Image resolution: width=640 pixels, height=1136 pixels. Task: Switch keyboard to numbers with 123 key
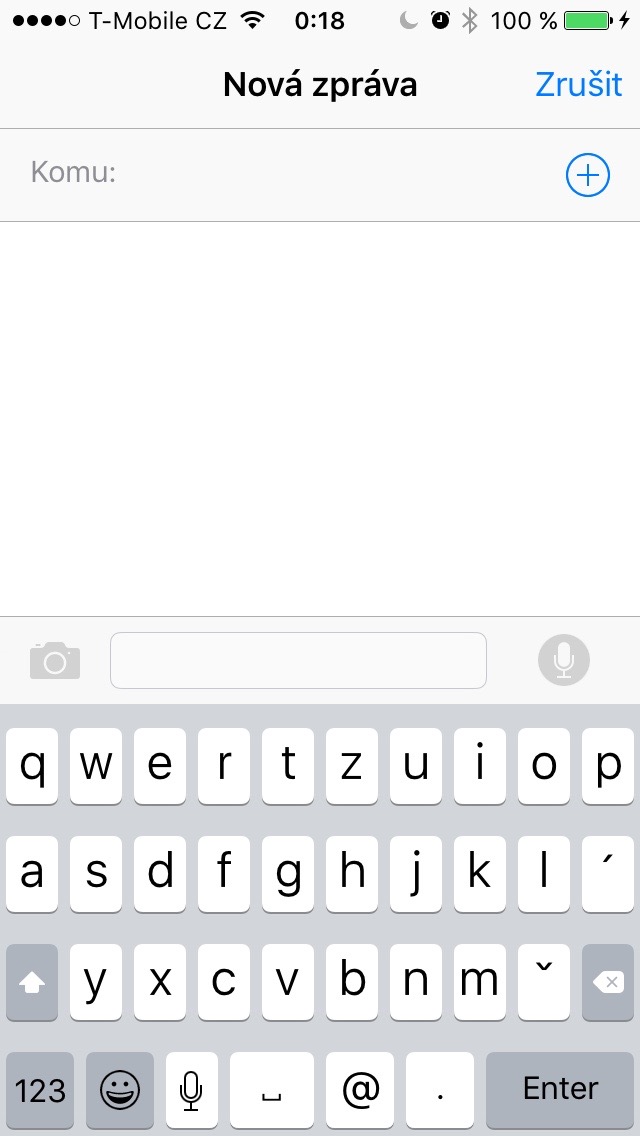[x=40, y=1090]
